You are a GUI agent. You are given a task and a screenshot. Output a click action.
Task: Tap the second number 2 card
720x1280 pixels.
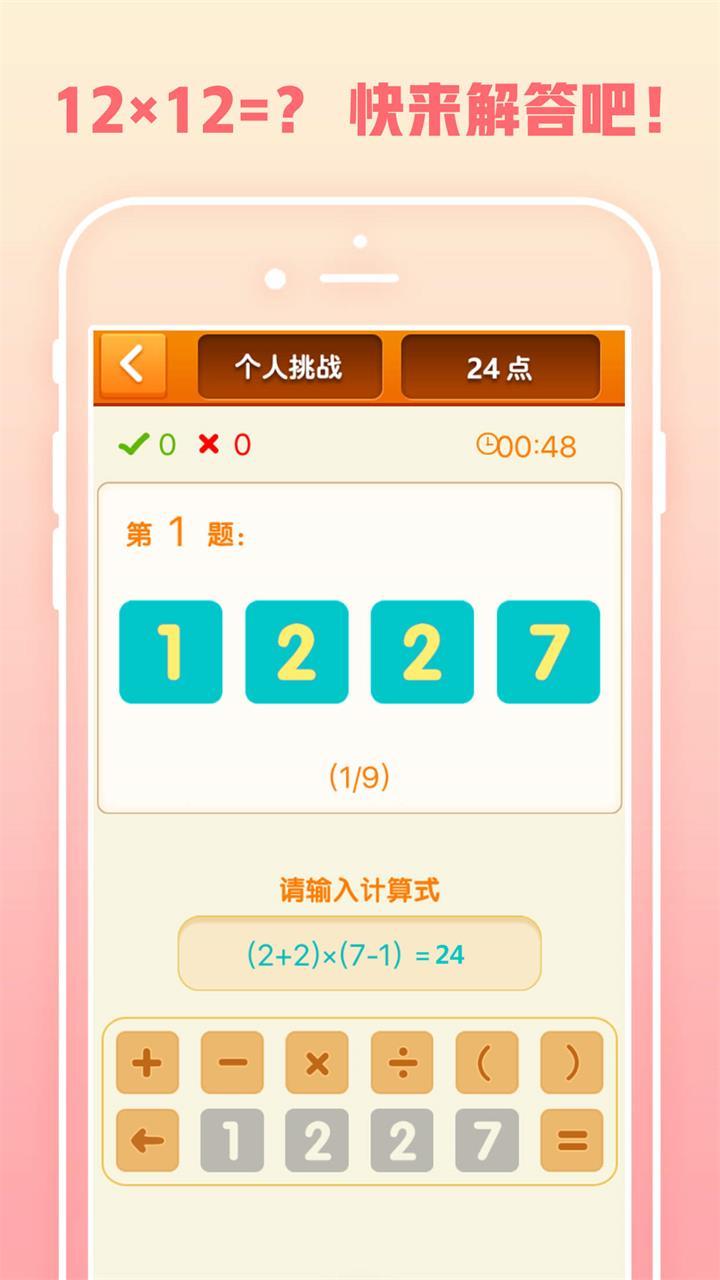pyautogui.click(x=420, y=650)
